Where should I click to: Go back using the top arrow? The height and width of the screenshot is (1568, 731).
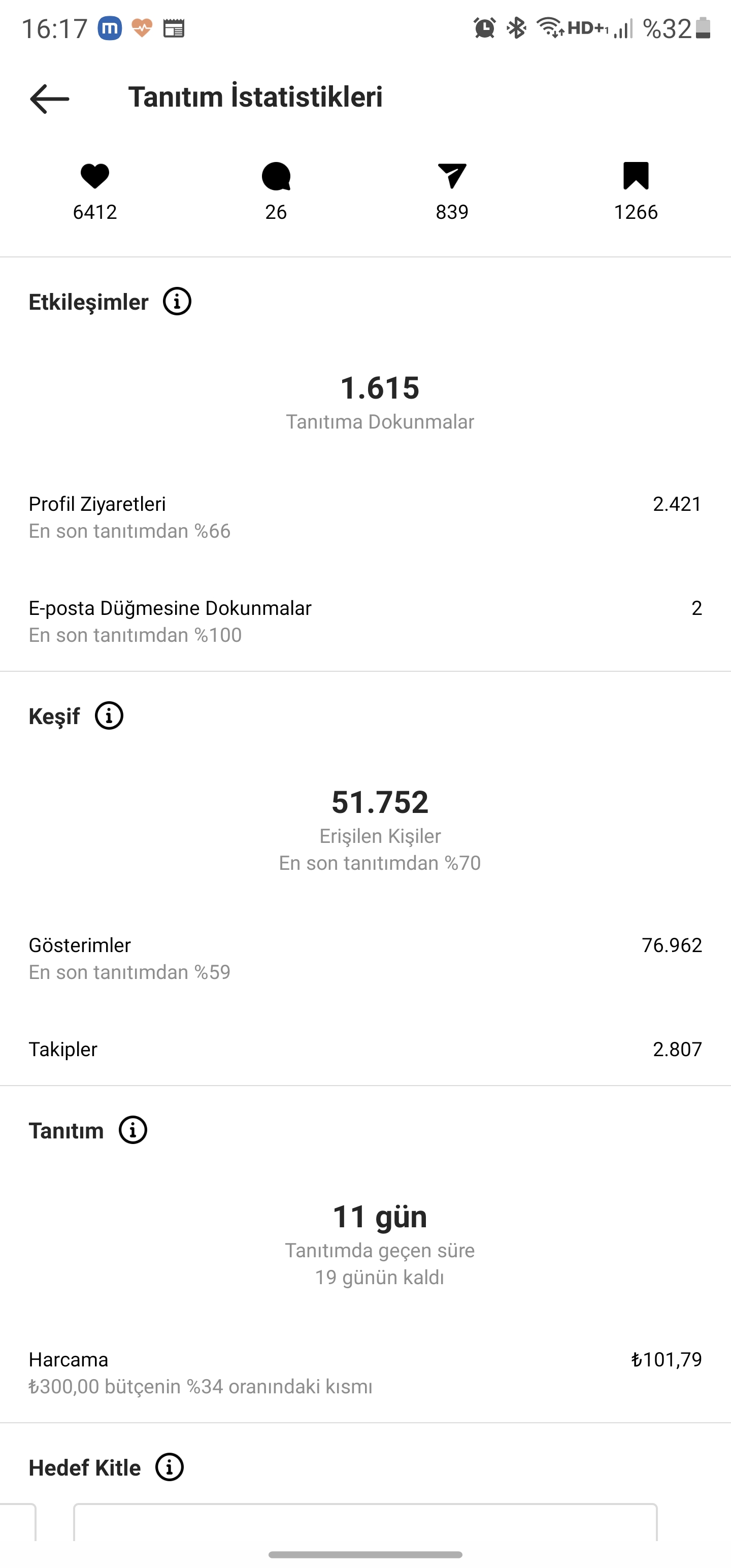49,99
